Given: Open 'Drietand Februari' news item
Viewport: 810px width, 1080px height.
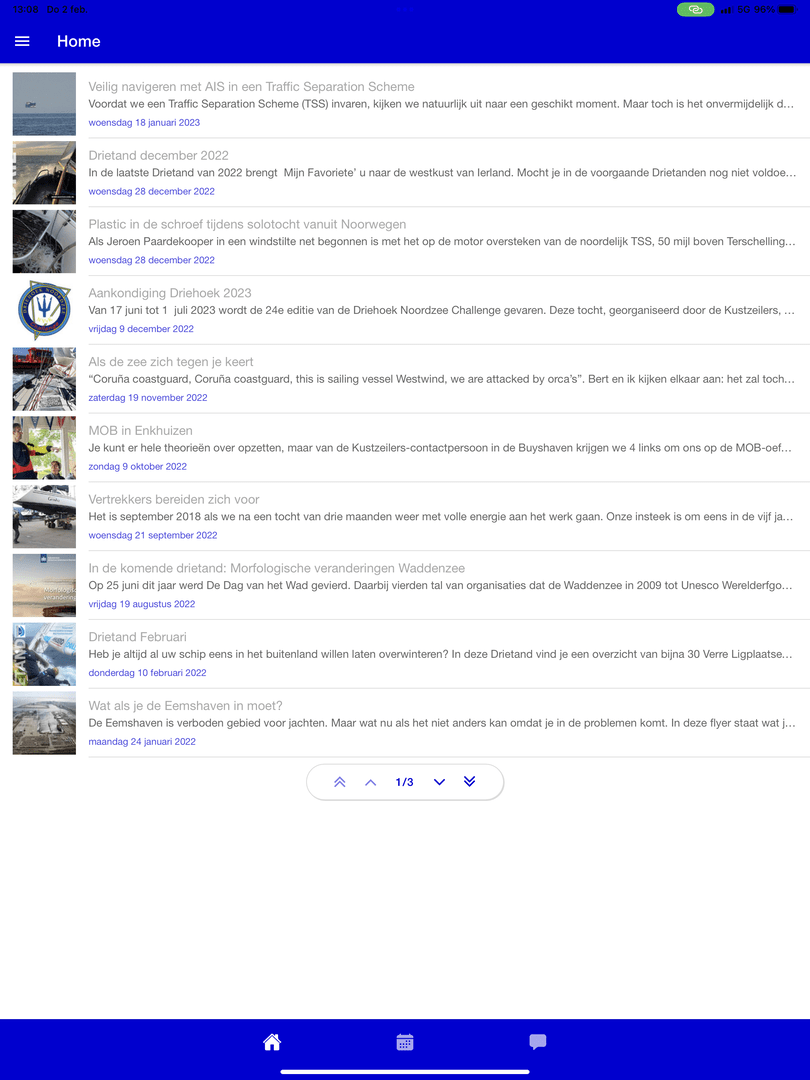Looking at the screenshot, I should (x=137, y=637).
